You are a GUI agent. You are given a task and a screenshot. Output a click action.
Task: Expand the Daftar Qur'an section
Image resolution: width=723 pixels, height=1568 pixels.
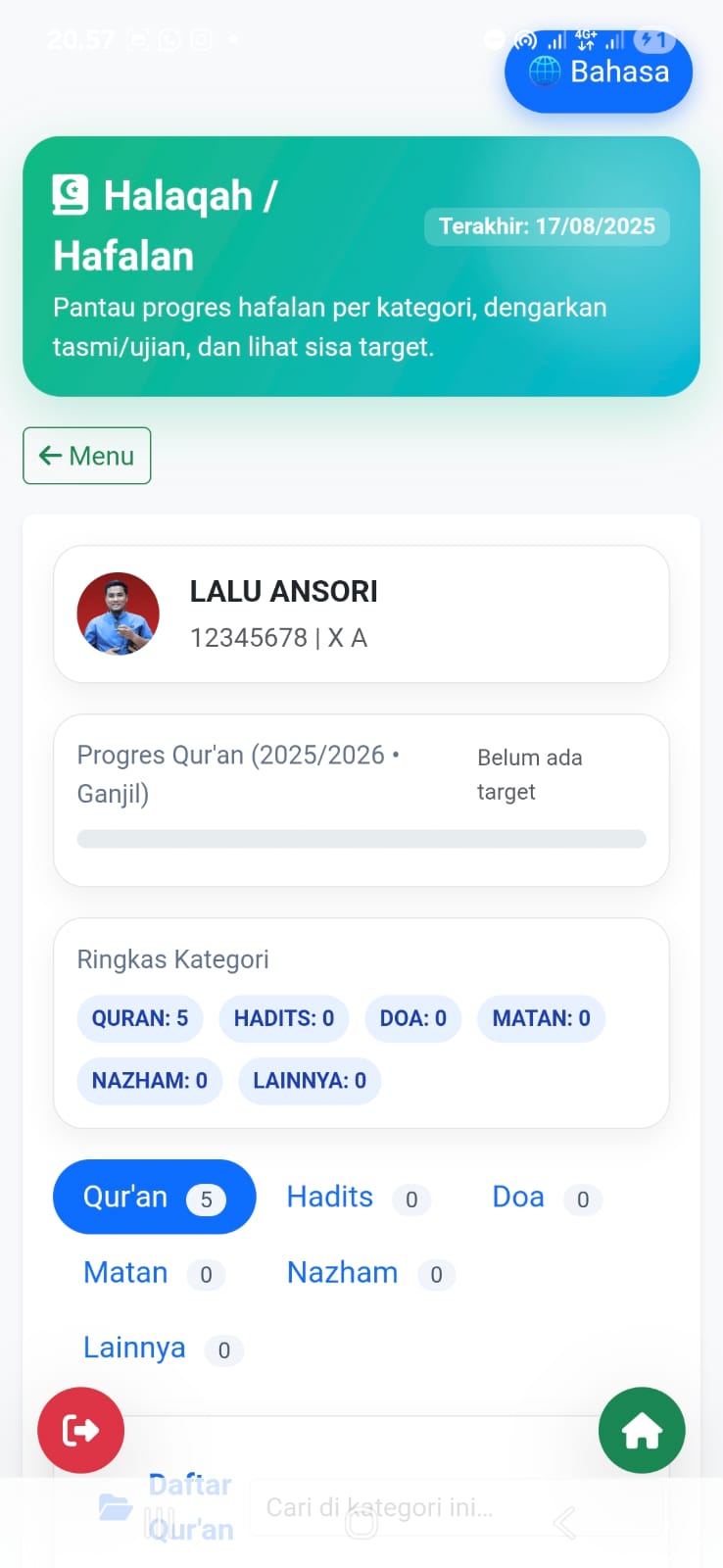[189, 1509]
